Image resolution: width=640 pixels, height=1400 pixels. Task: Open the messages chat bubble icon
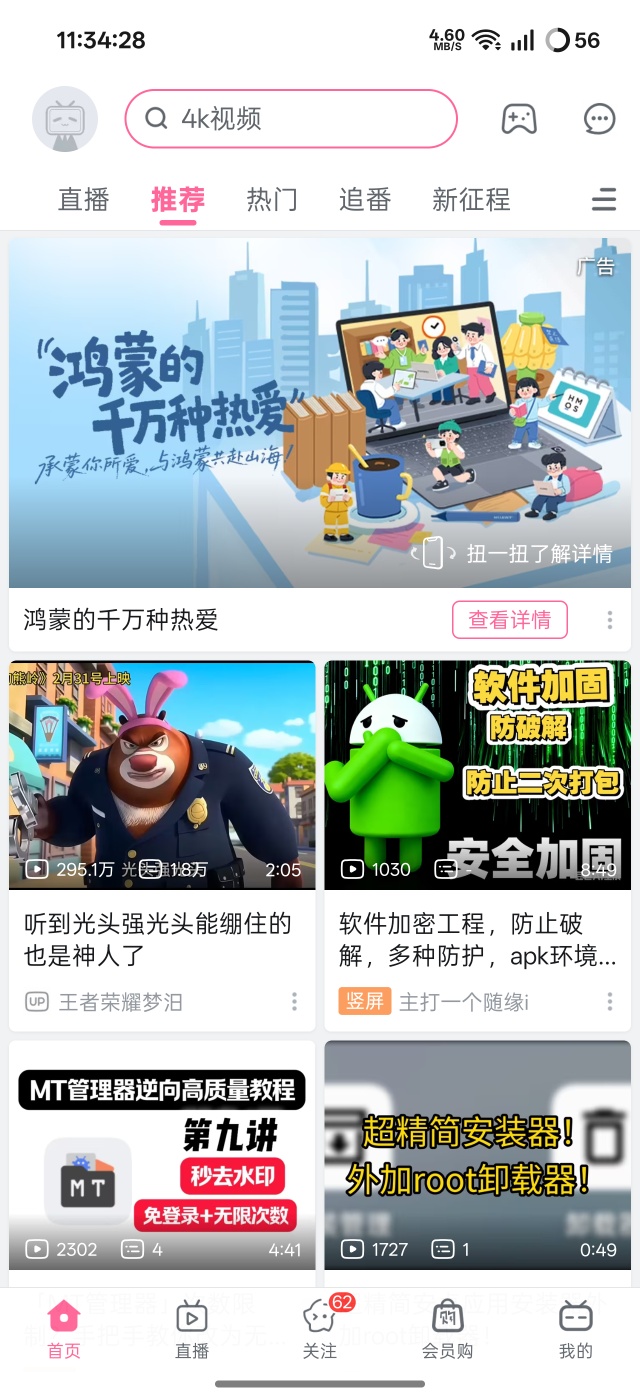599,119
